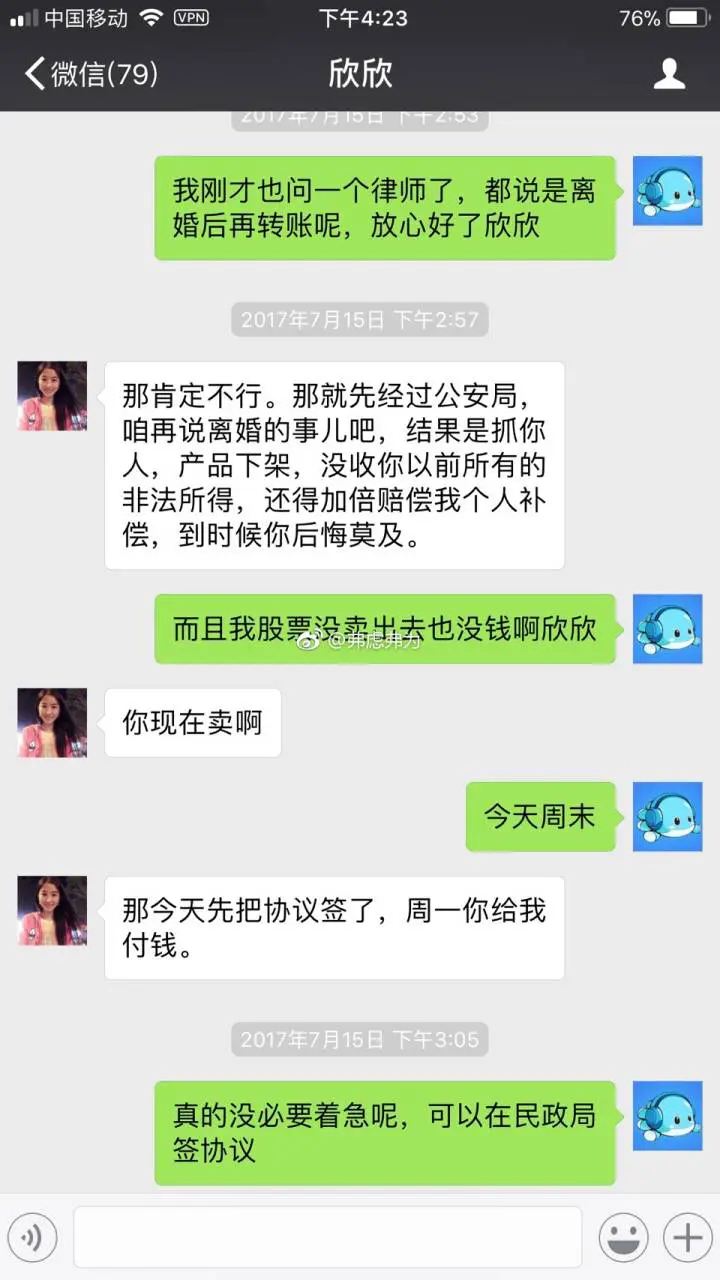Tap the blue avatar beside the 今天周末 message
Viewport: 720px width, 1280px height.
click(667, 816)
